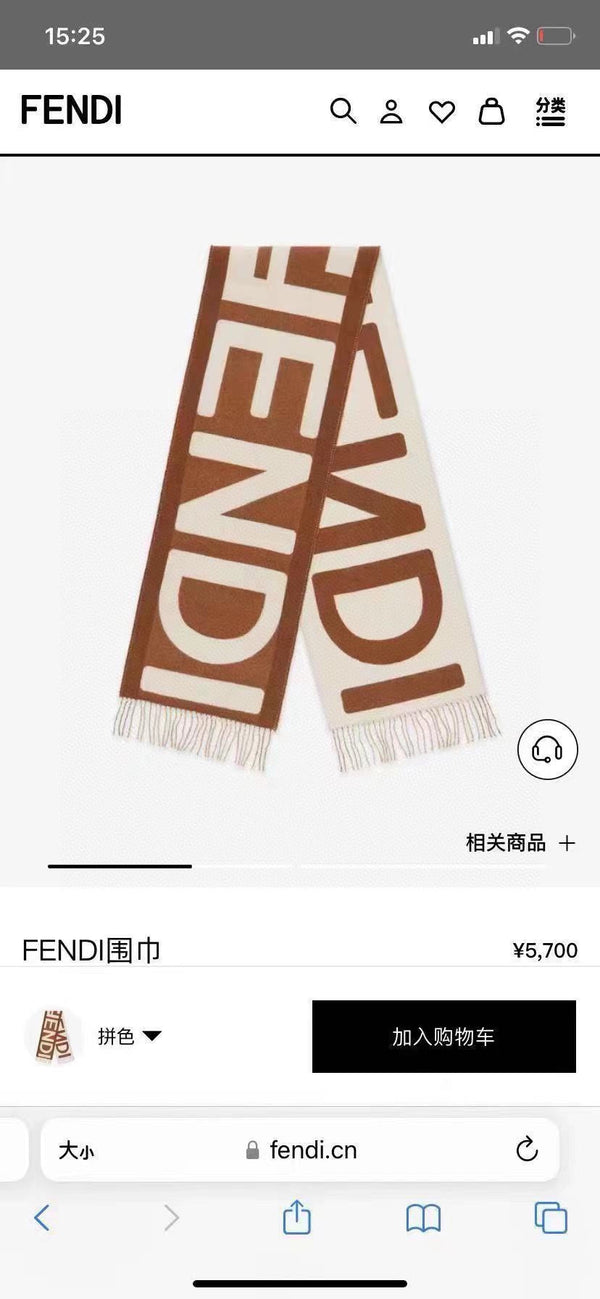Open the search magnifier icon

[x=343, y=111]
